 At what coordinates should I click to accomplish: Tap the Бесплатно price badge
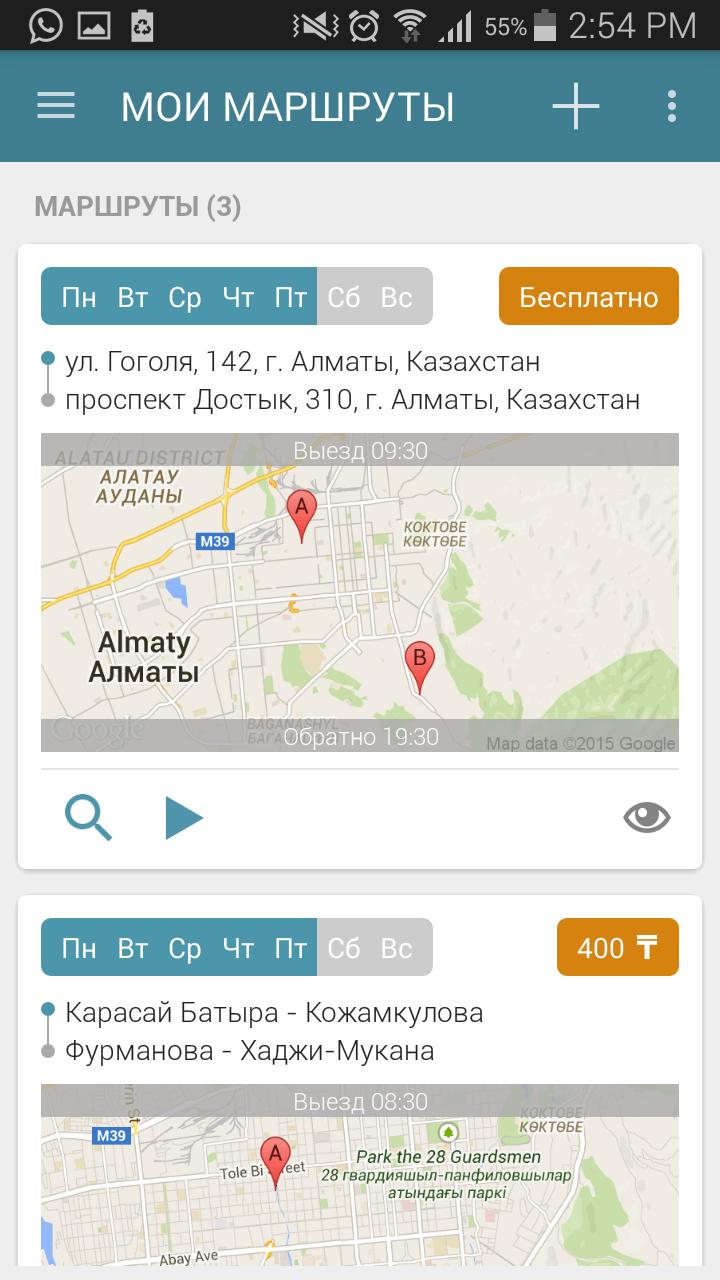click(x=588, y=297)
